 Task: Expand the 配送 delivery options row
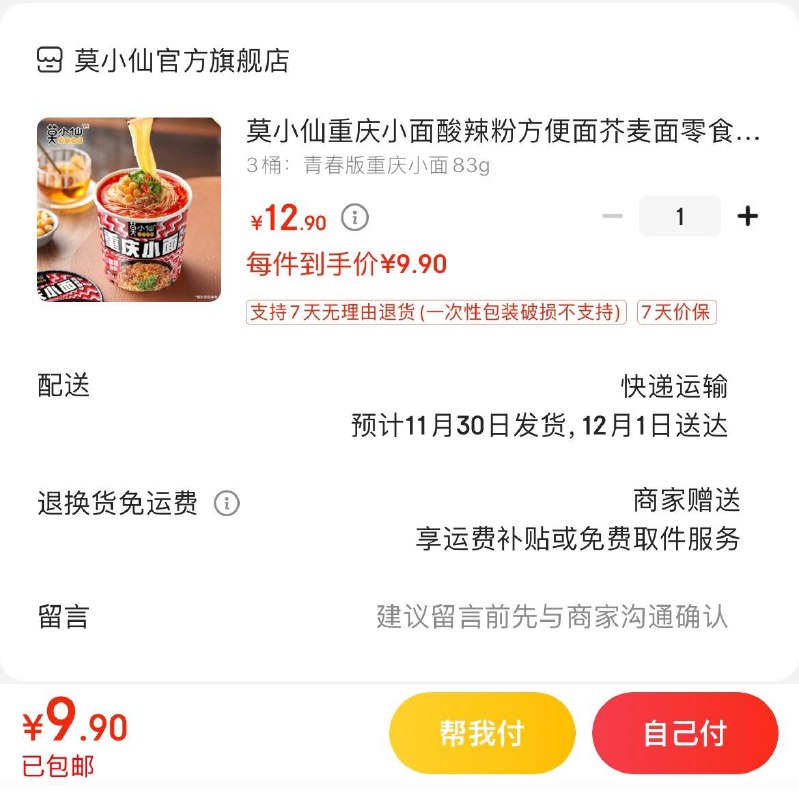[61, 387]
